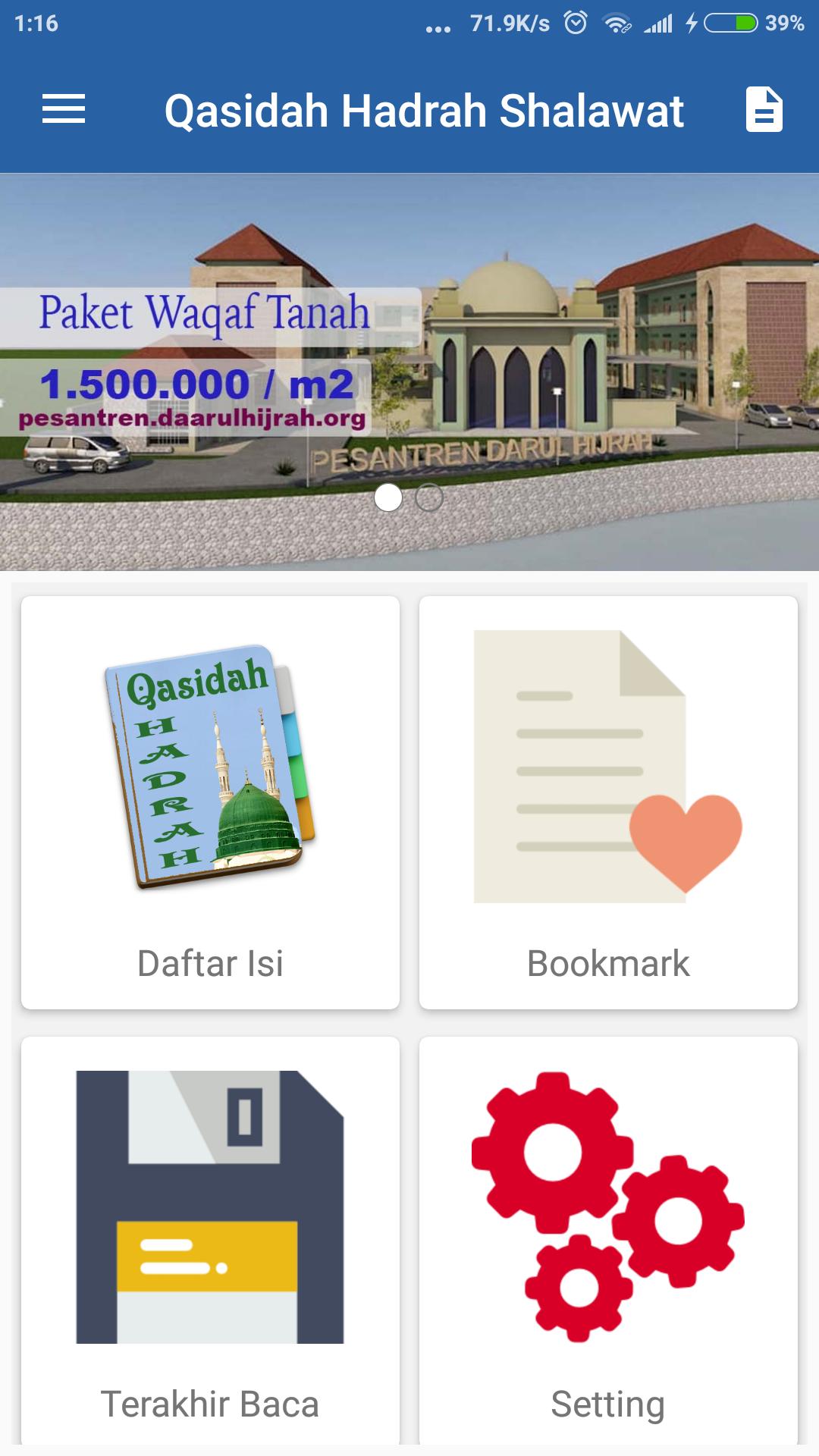This screenshot has width=819, height=1456.
Task: Go to the Setting card
Action: click(x=608, y=1242)
